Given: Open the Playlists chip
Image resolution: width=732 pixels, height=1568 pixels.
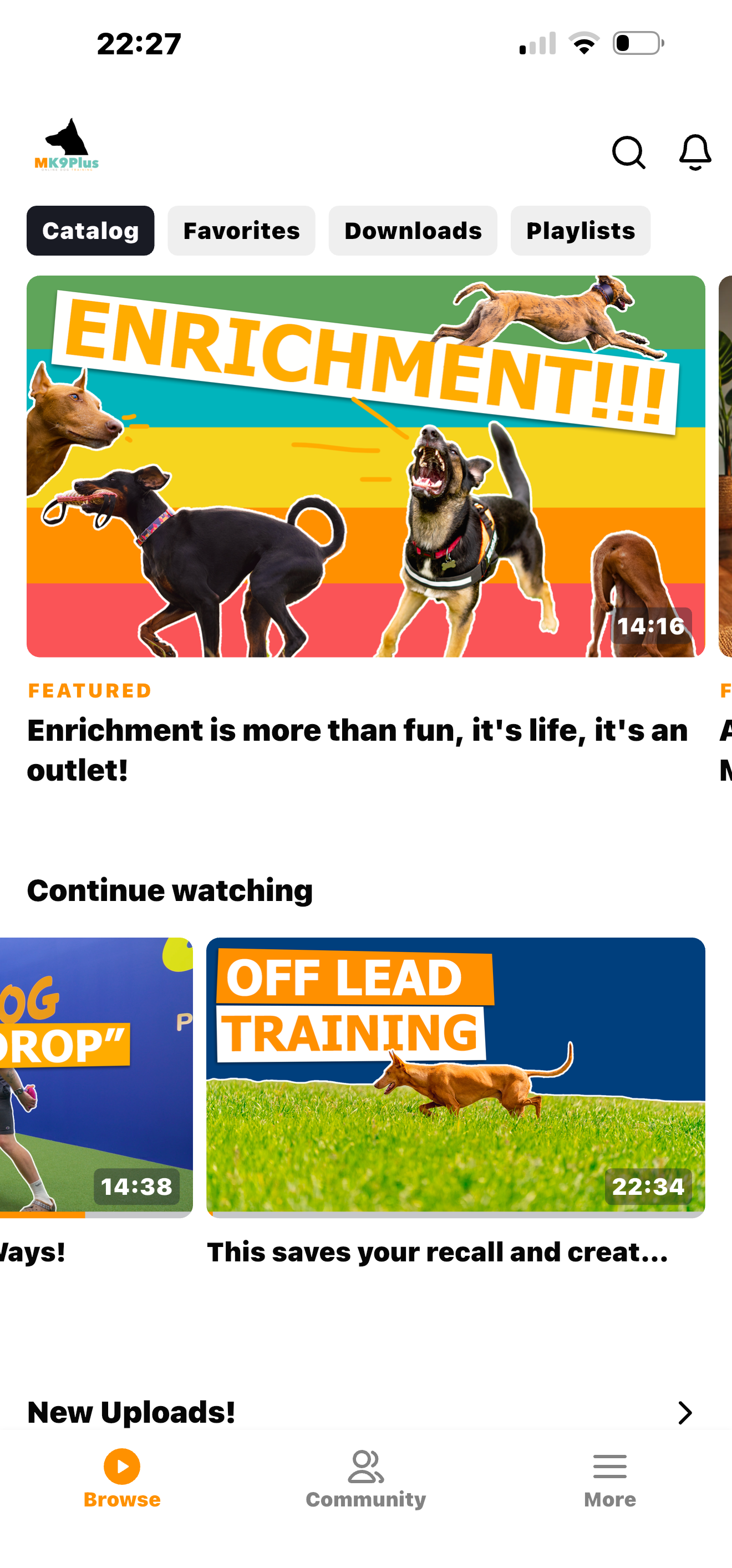Looking at the screenshot, I should [579, 231].
